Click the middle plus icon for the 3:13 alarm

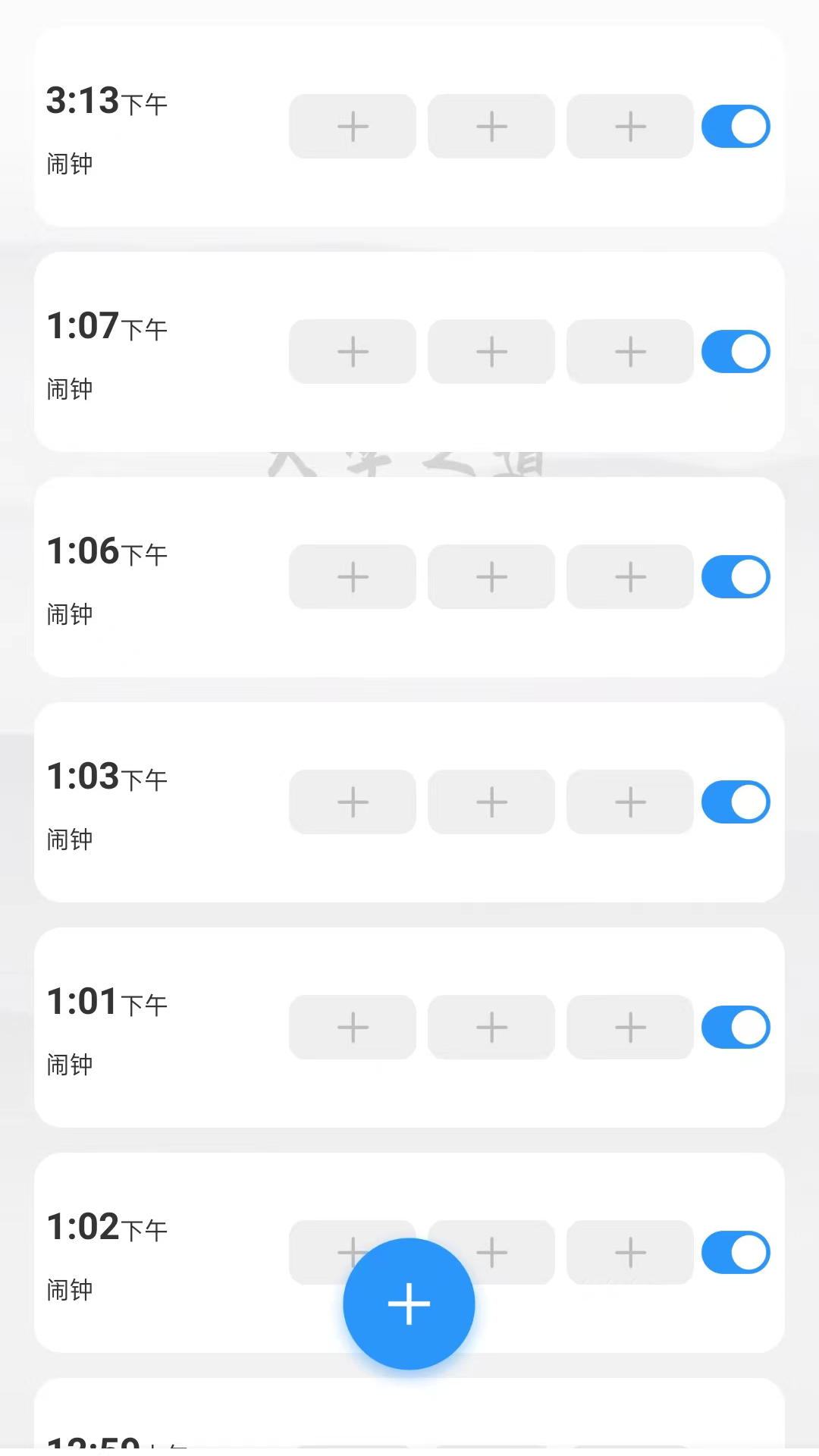491,126
